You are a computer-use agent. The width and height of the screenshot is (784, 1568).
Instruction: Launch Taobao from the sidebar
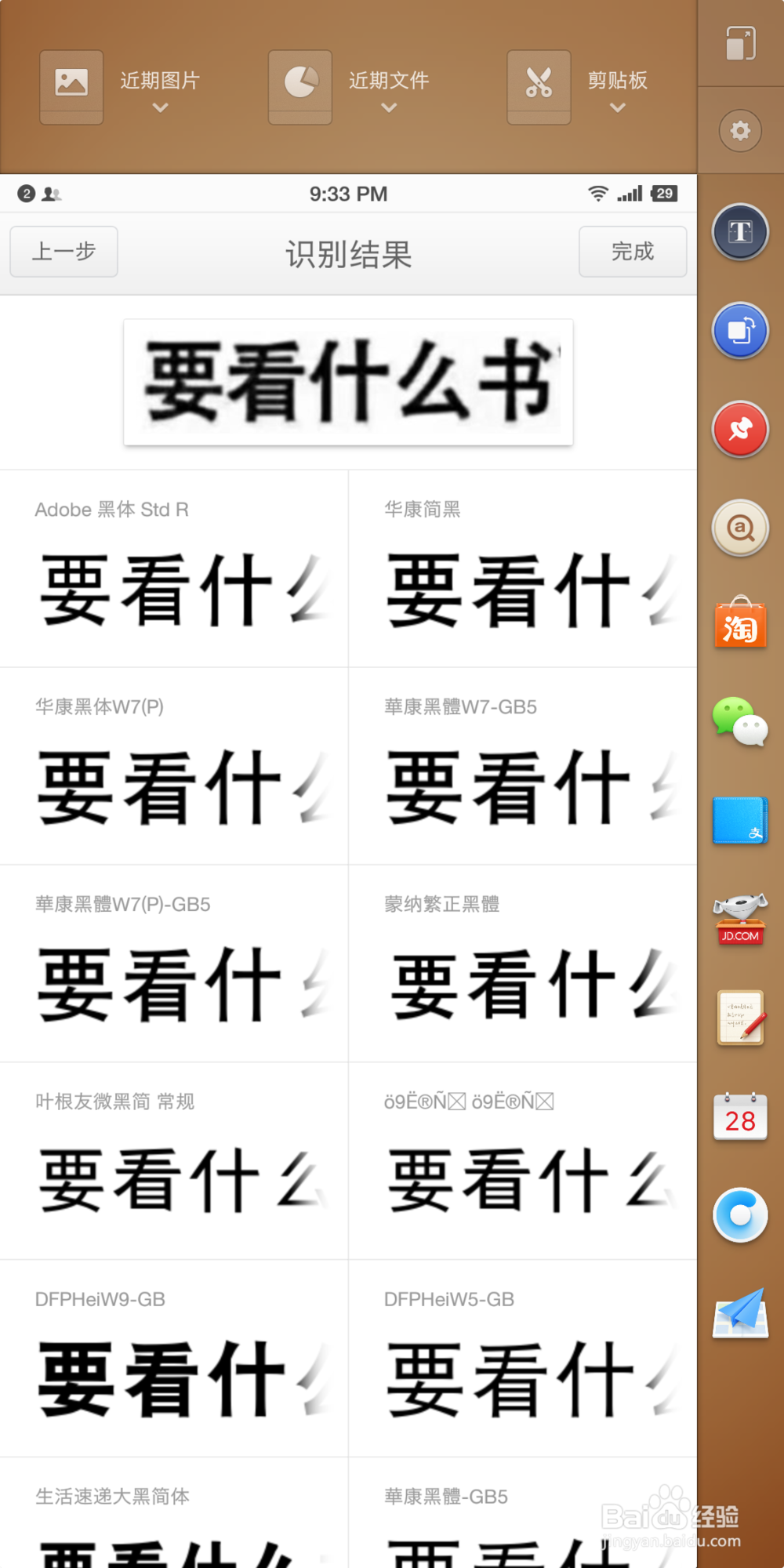(739, 626)
